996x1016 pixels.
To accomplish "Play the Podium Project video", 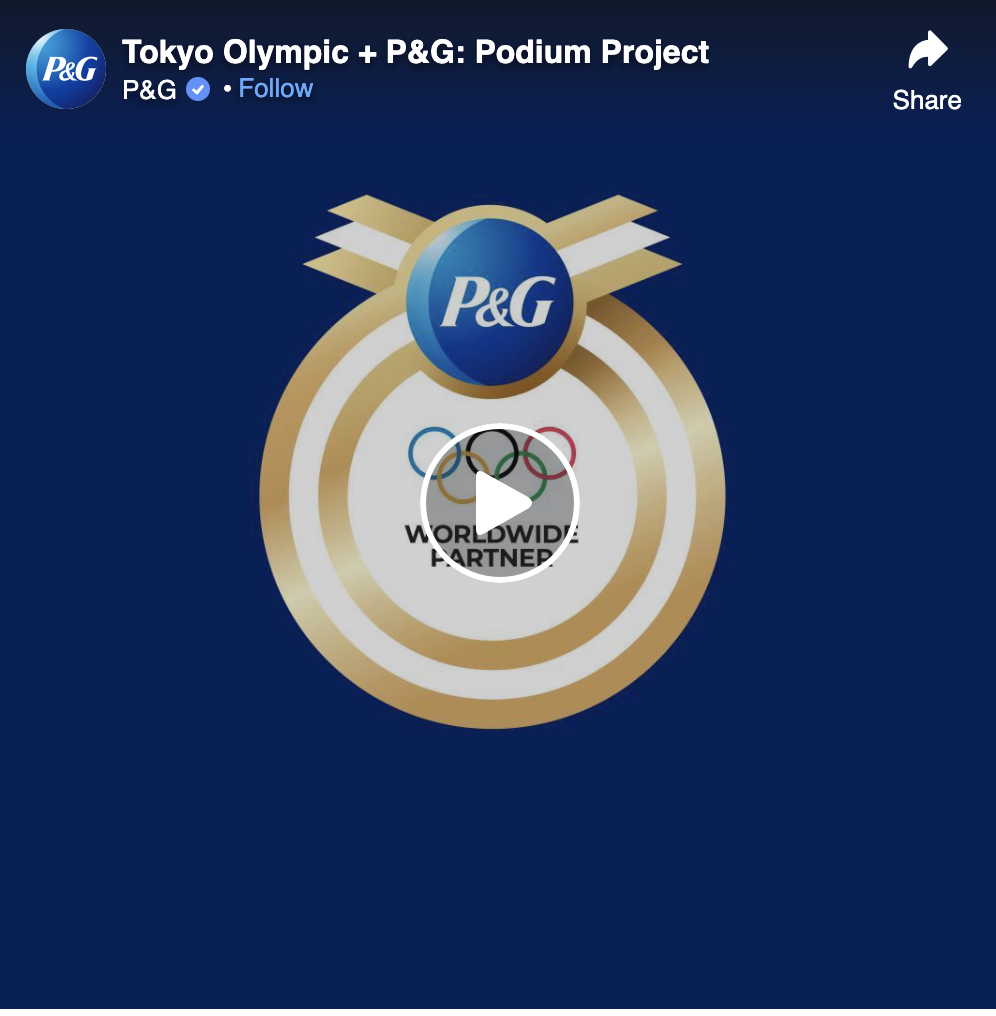I will [499, 502].
